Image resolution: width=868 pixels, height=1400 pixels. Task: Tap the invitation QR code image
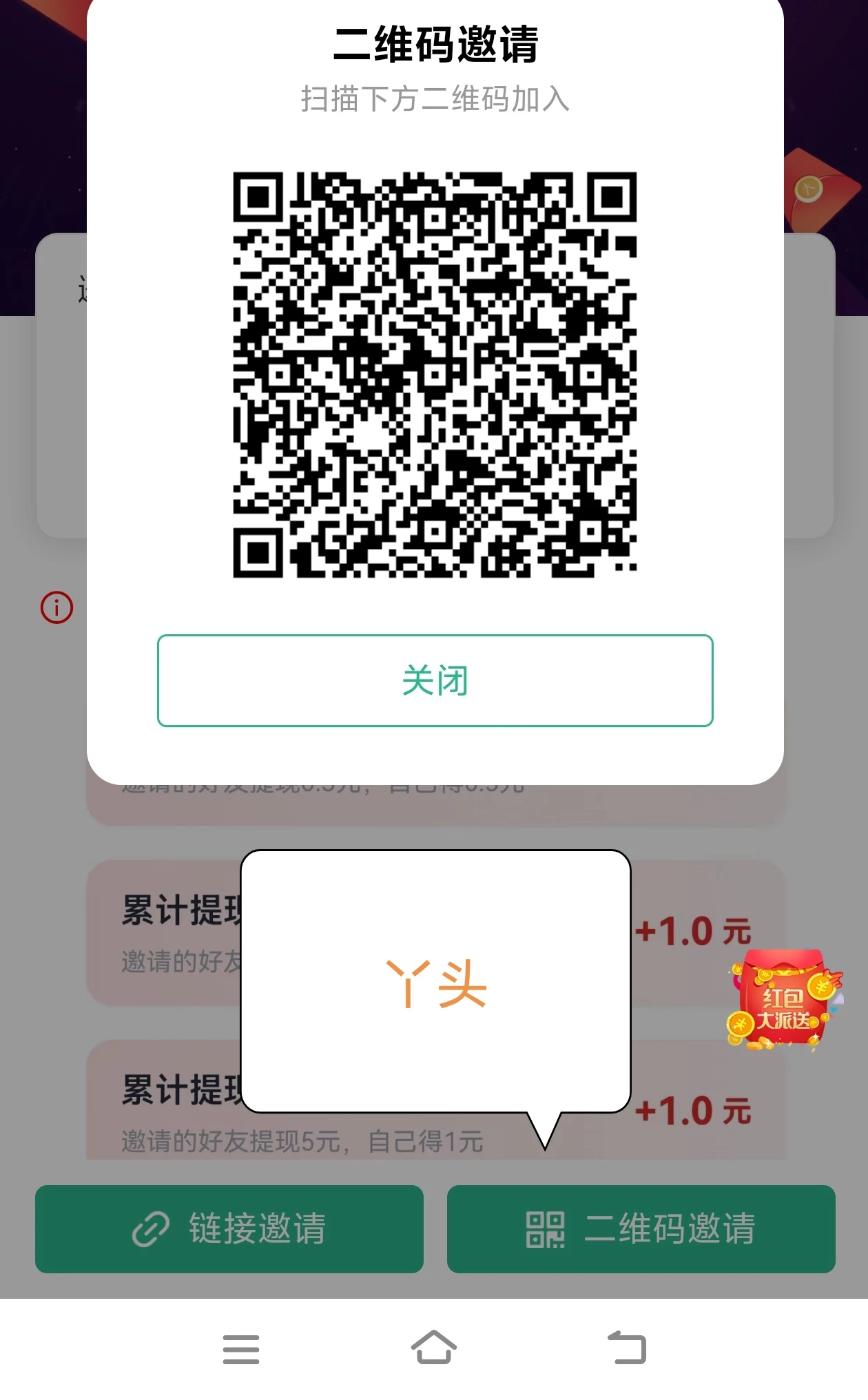coord(434,375)
